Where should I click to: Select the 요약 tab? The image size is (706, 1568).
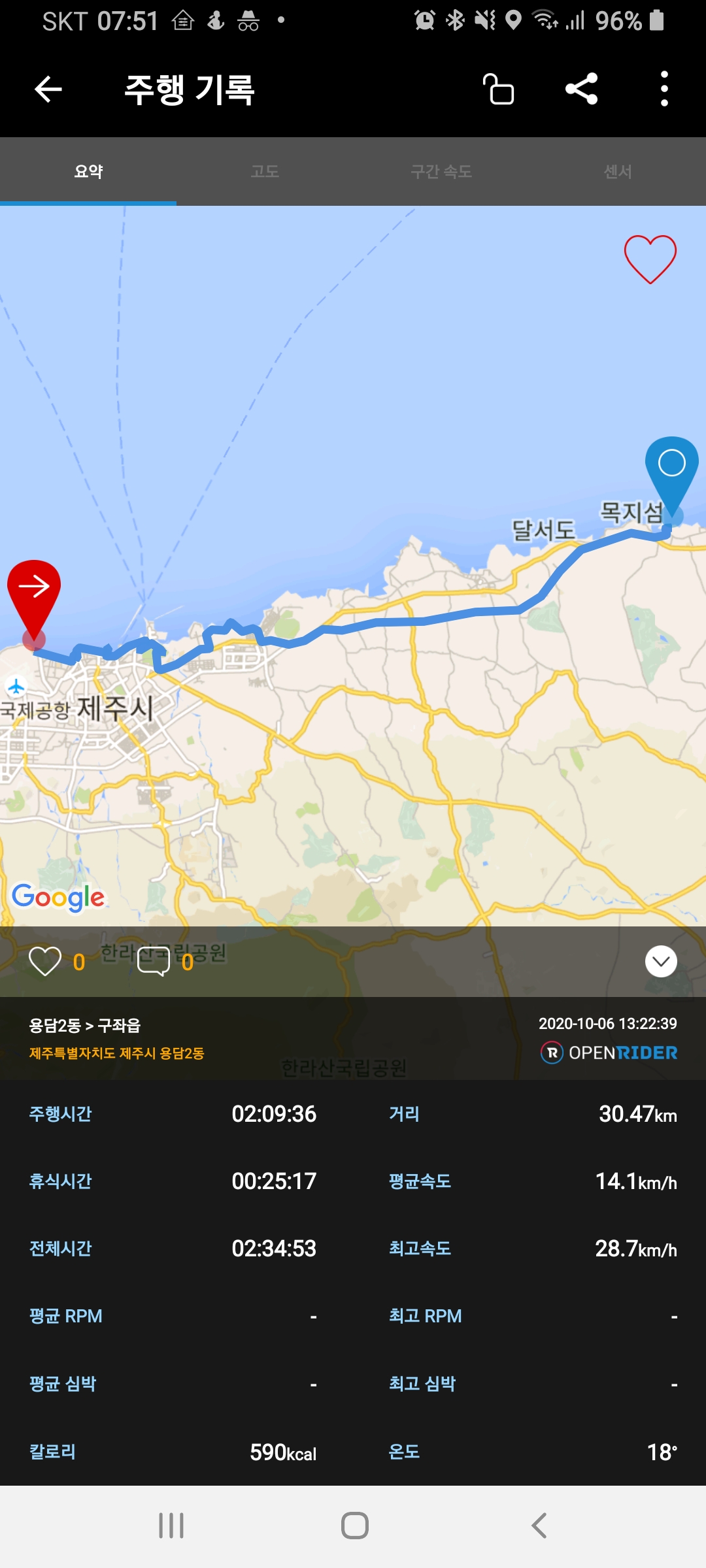(88, 172)
